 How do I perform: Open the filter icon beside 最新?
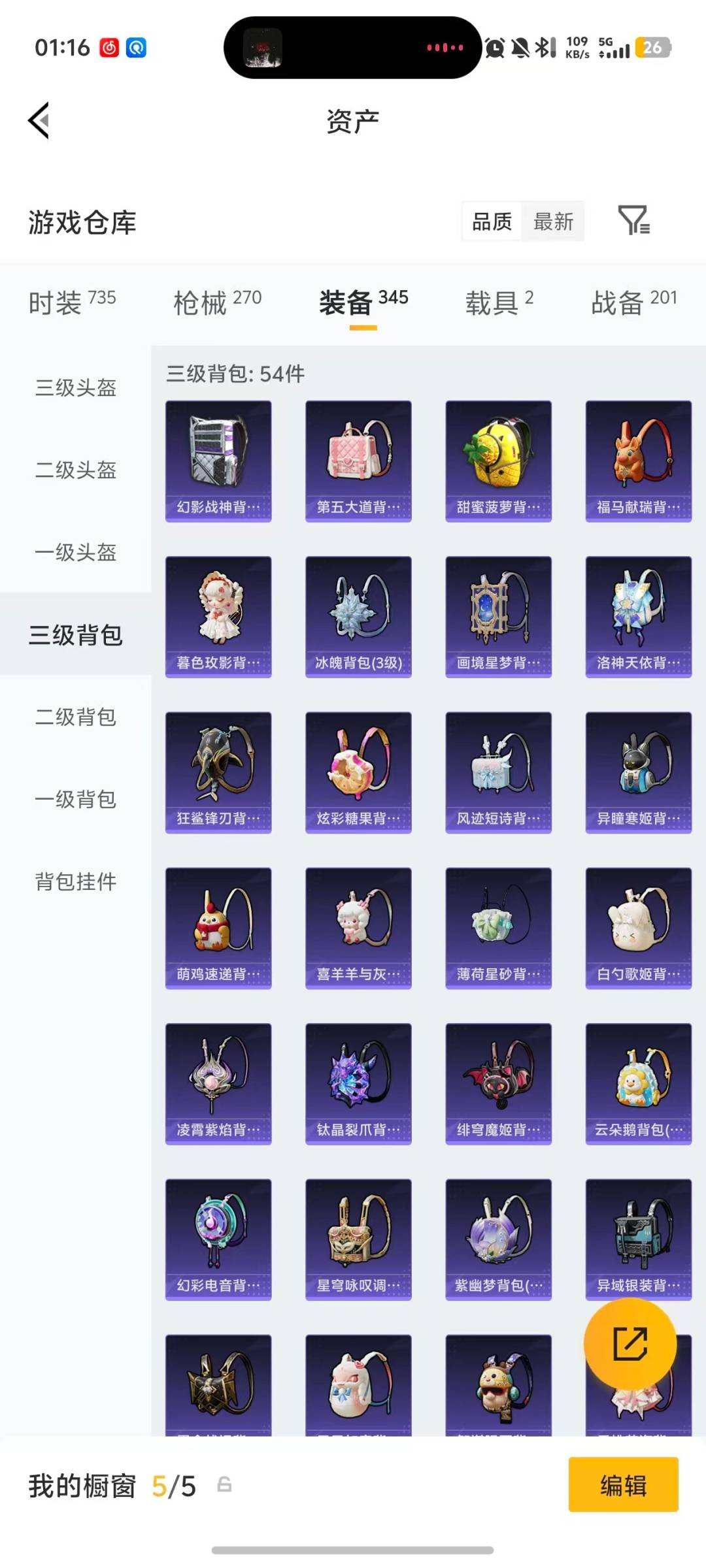tap(633, 220)
